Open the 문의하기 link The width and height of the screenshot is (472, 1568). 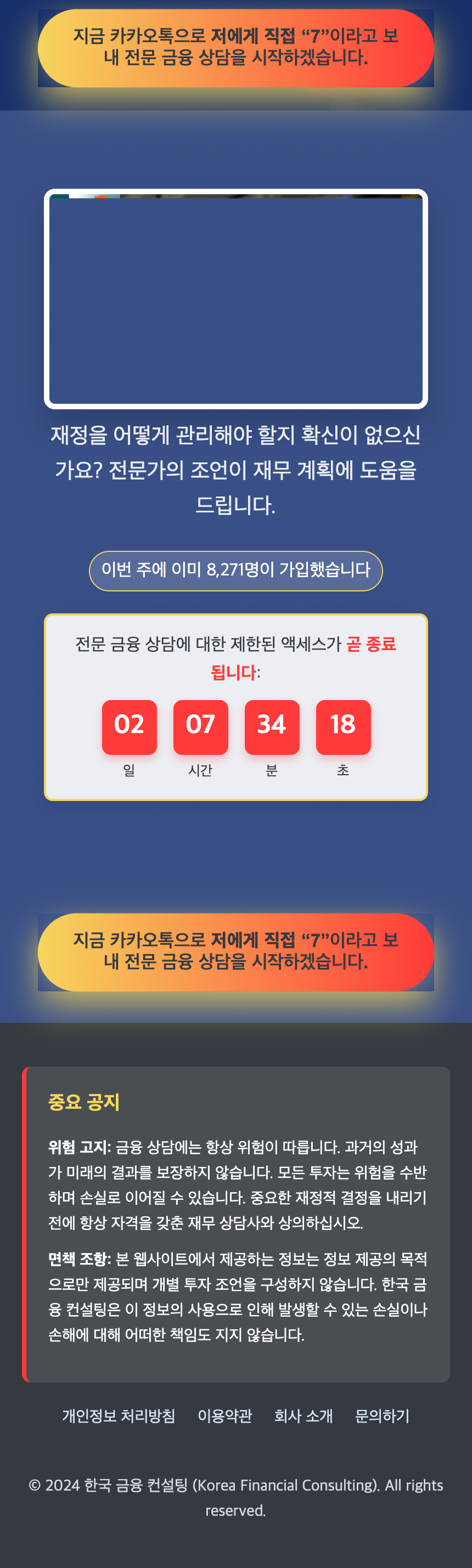click(x=383, y=1416)
